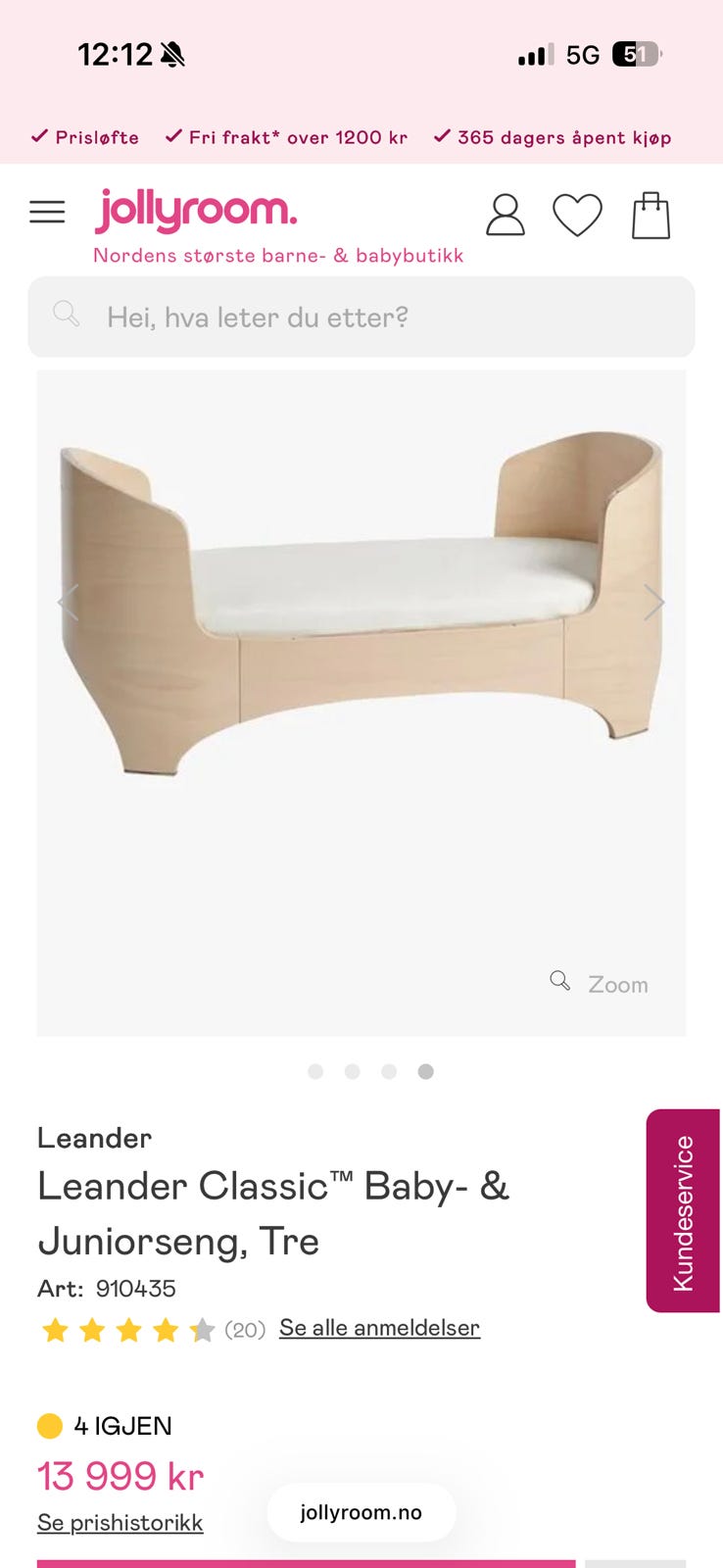Show the next product image arrow
Screen dimensions: 723x1568
[x=653, y=602]
